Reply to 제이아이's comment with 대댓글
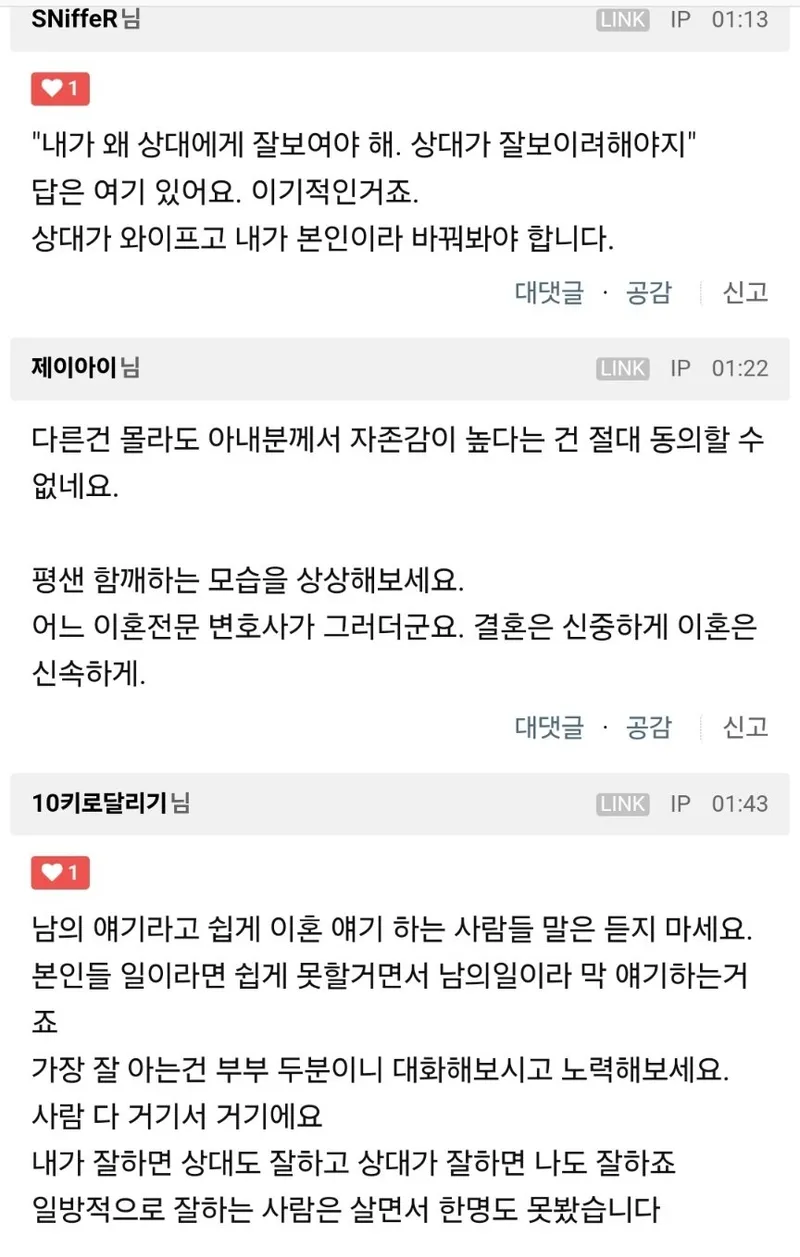This screenshot has width=800, height=1257. [x=548, y=727]
